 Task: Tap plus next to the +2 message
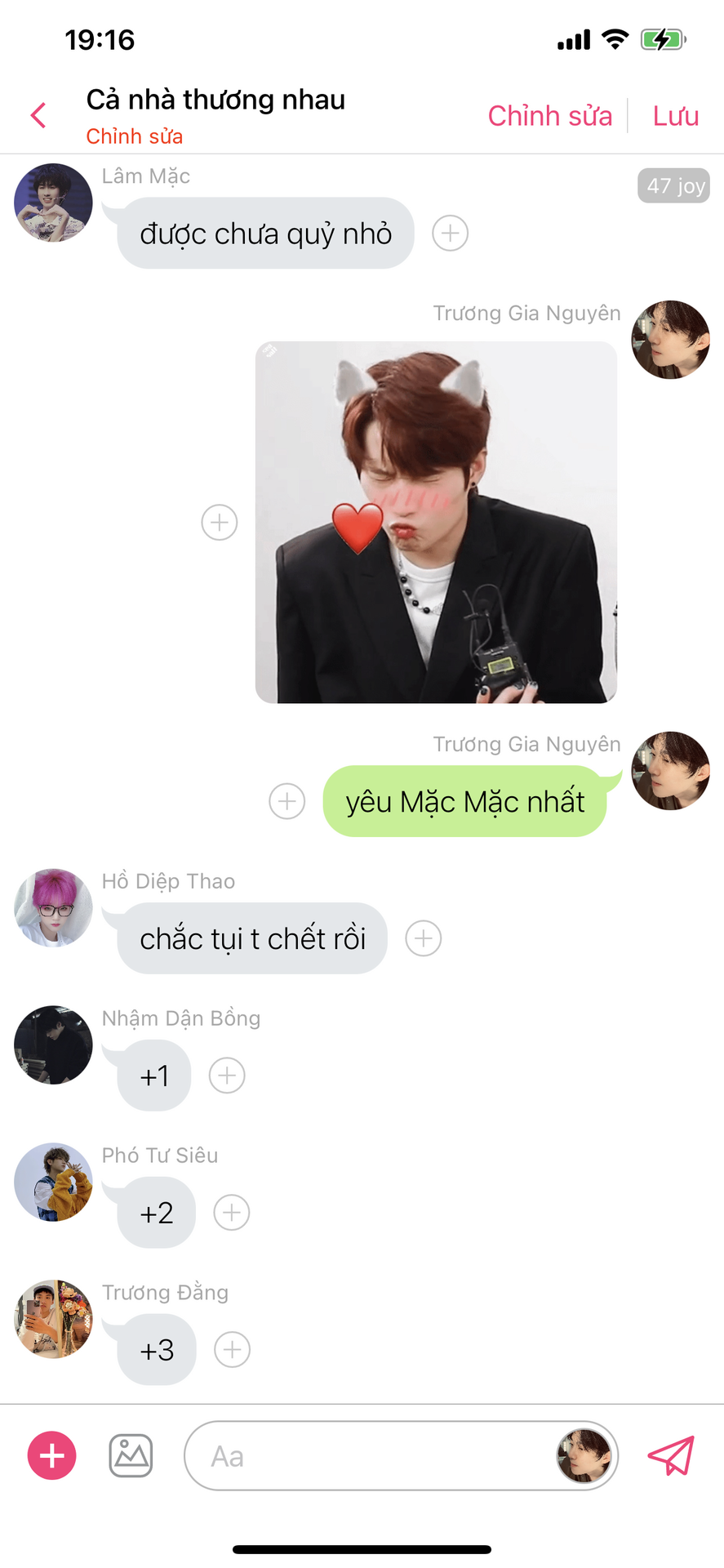232,1213
